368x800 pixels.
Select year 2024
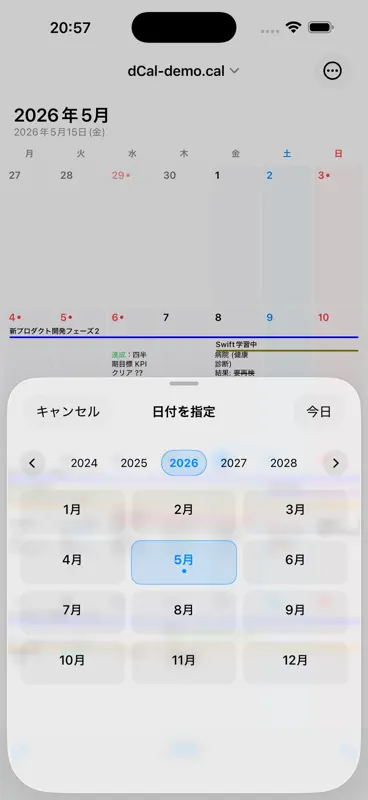(84, 463)
